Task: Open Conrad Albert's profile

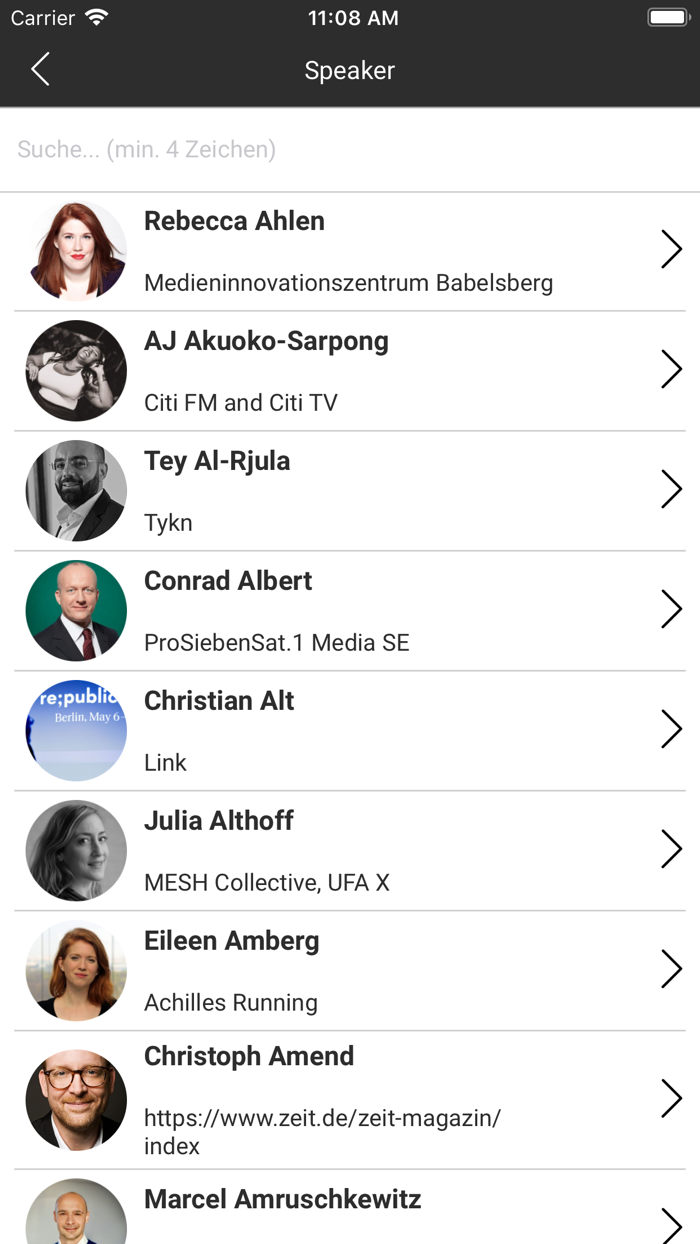Action: coord(350,611)
